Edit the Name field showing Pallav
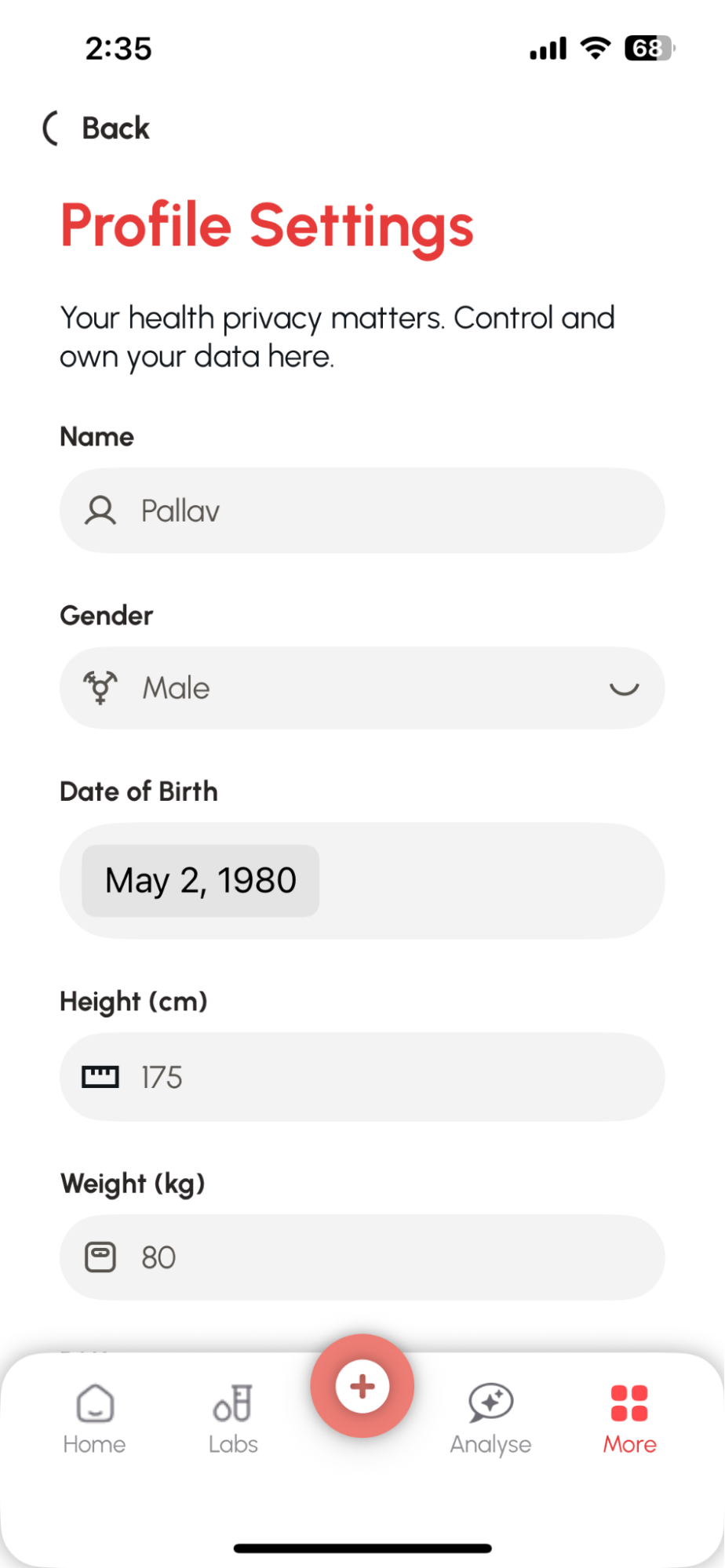 (x=362, y=511)
